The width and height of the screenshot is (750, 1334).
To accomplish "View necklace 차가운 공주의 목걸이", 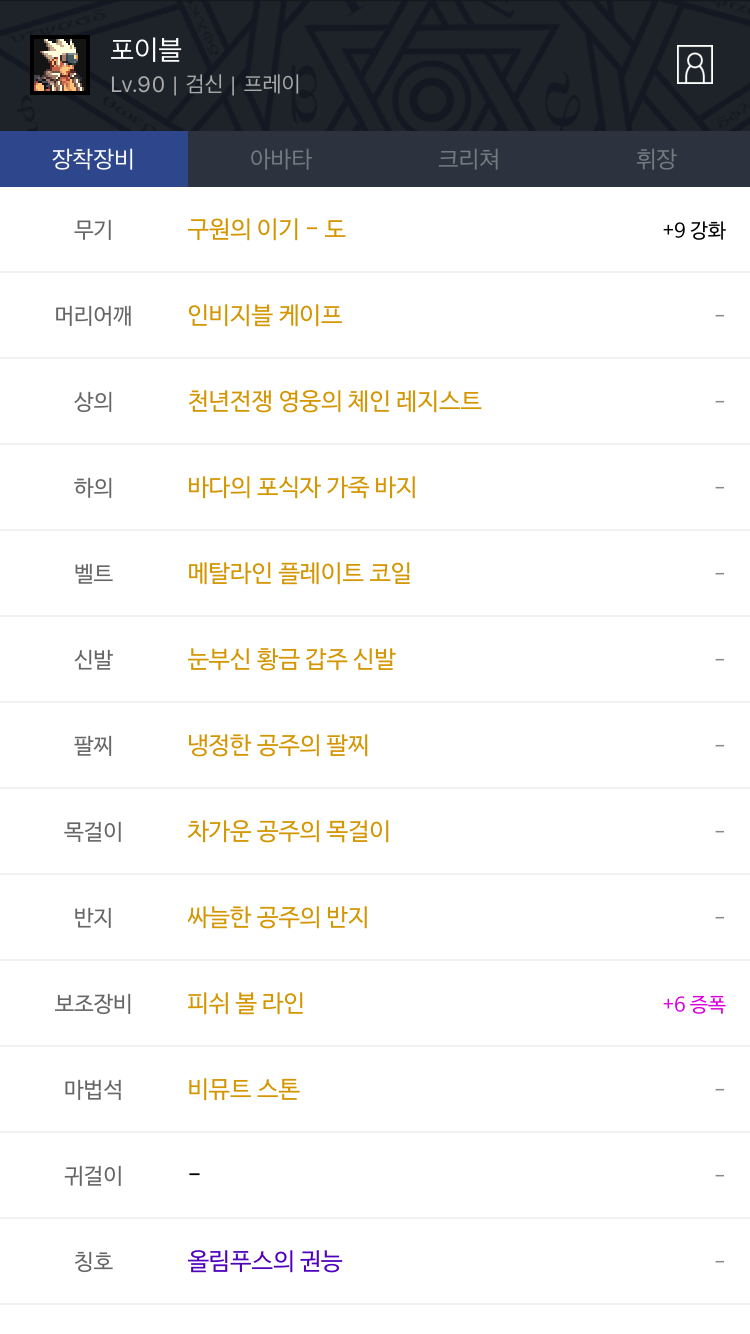I will click(x=288, y=831).
